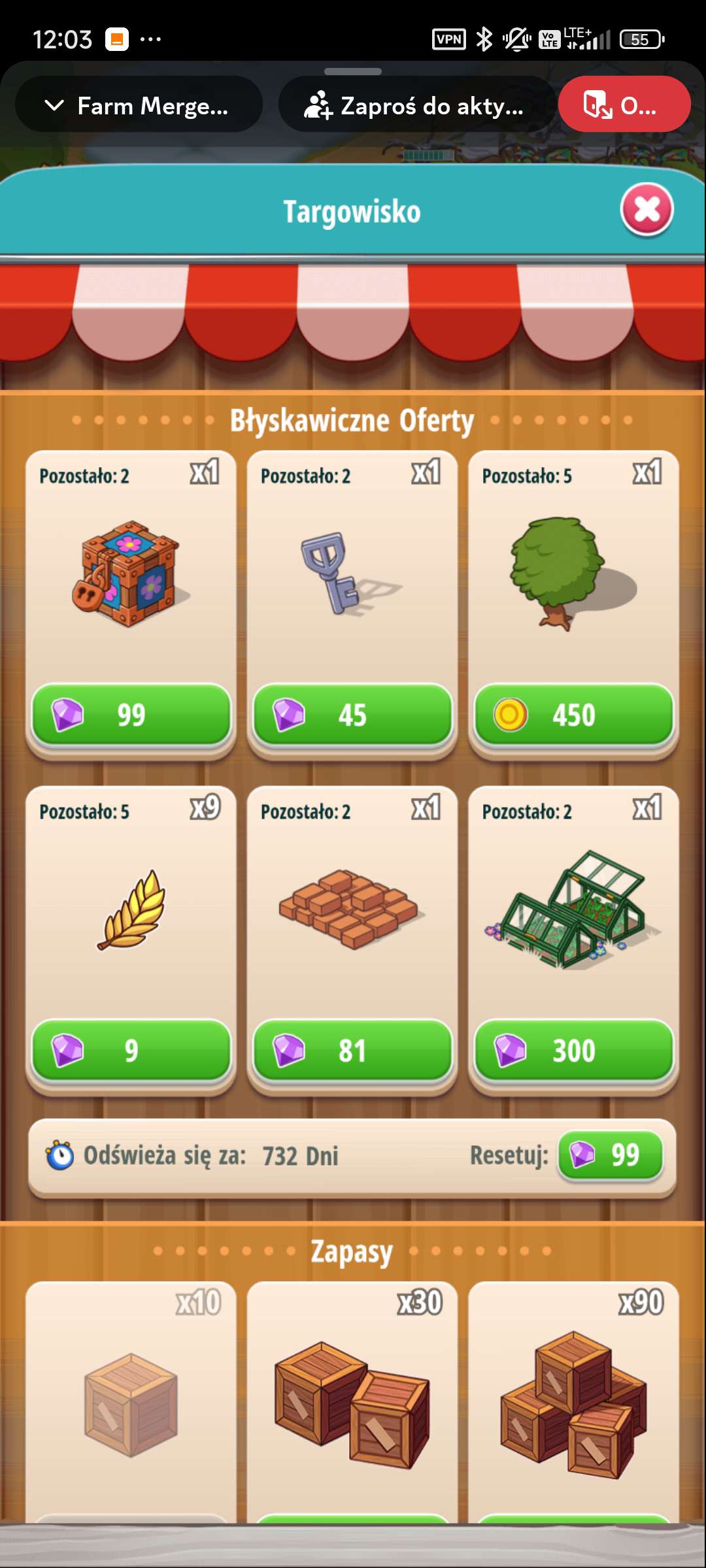
Task: Expand the Farm Merge activity dropdown
Action: pyautogui.click(x=139, y=105)
